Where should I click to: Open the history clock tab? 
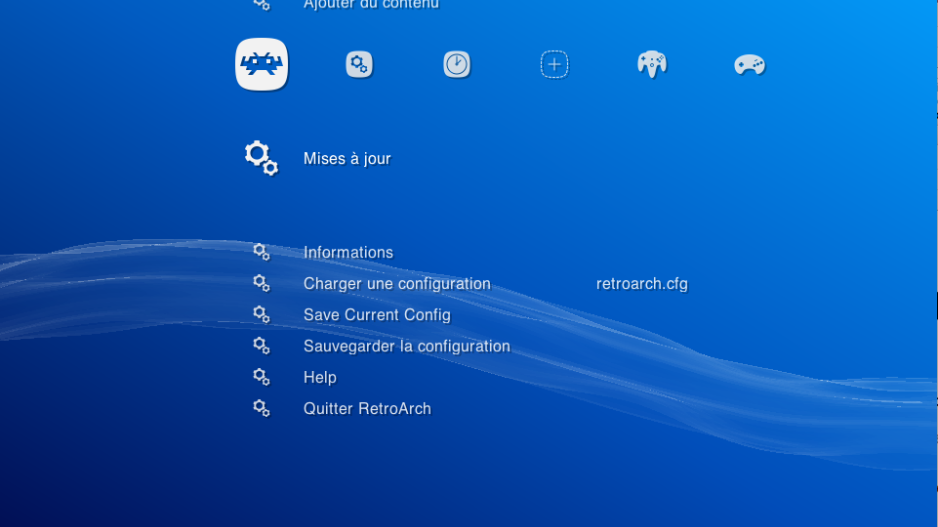click(456, 65)
